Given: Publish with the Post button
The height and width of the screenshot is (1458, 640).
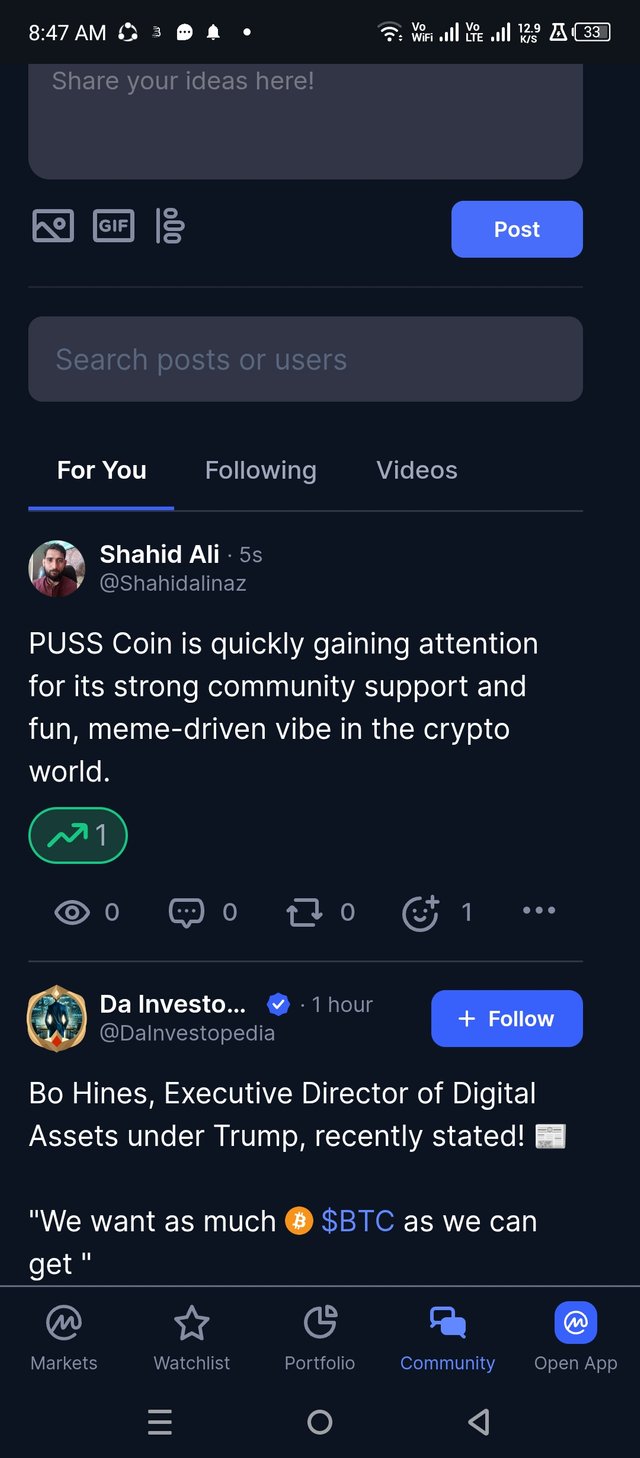Looking at the screenshot, I should pos(516,229).
